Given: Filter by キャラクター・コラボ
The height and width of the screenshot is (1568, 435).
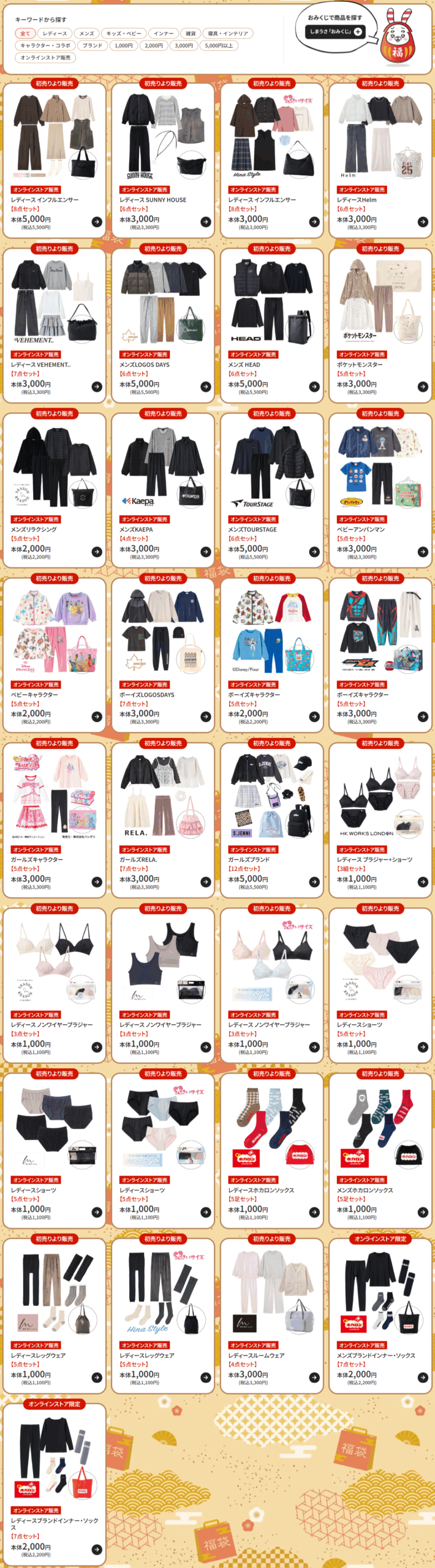Looking at the screenshot, I should tap(45, 45).
